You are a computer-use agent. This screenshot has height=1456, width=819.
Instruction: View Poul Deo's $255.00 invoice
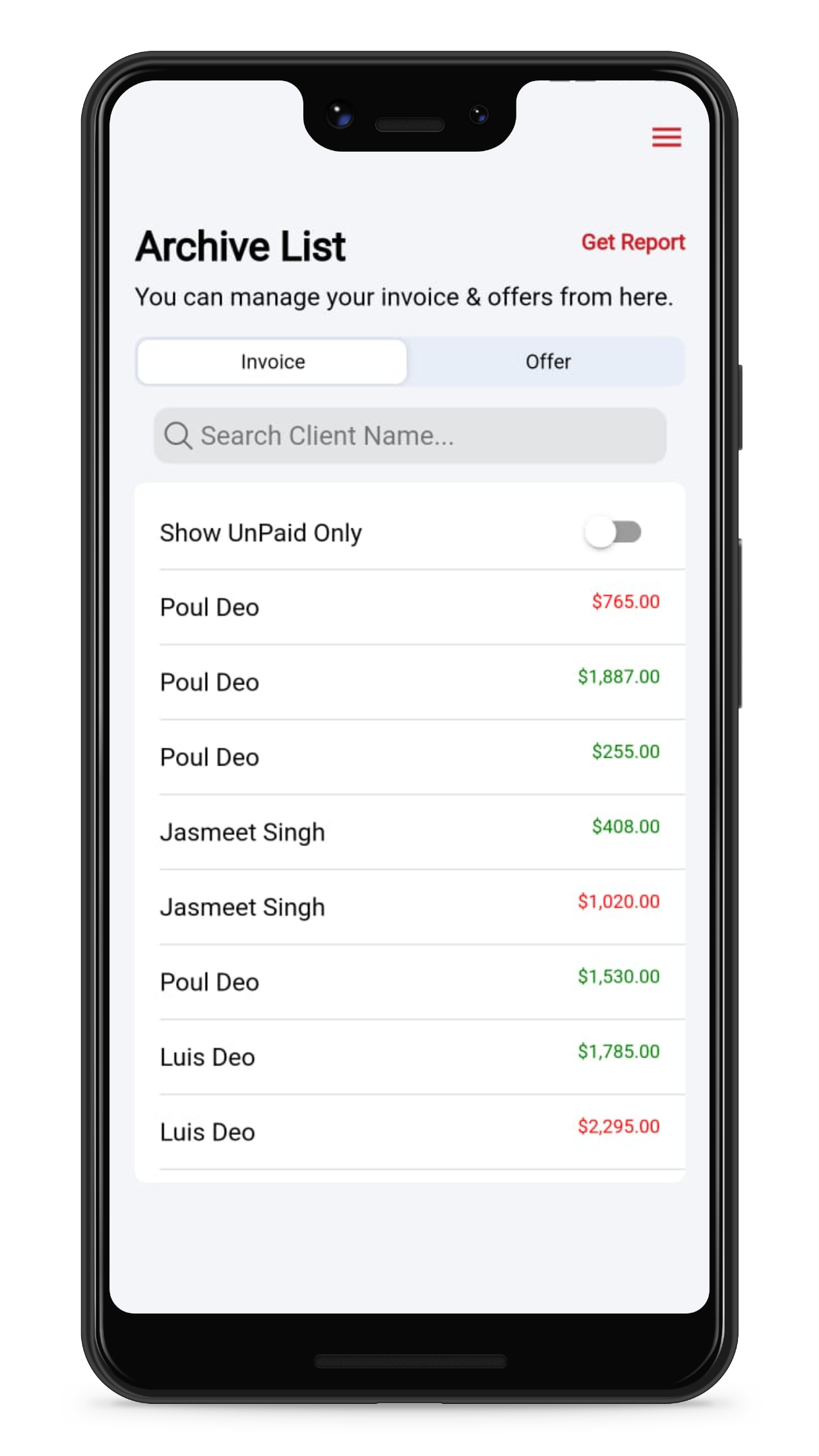(409, 757)
